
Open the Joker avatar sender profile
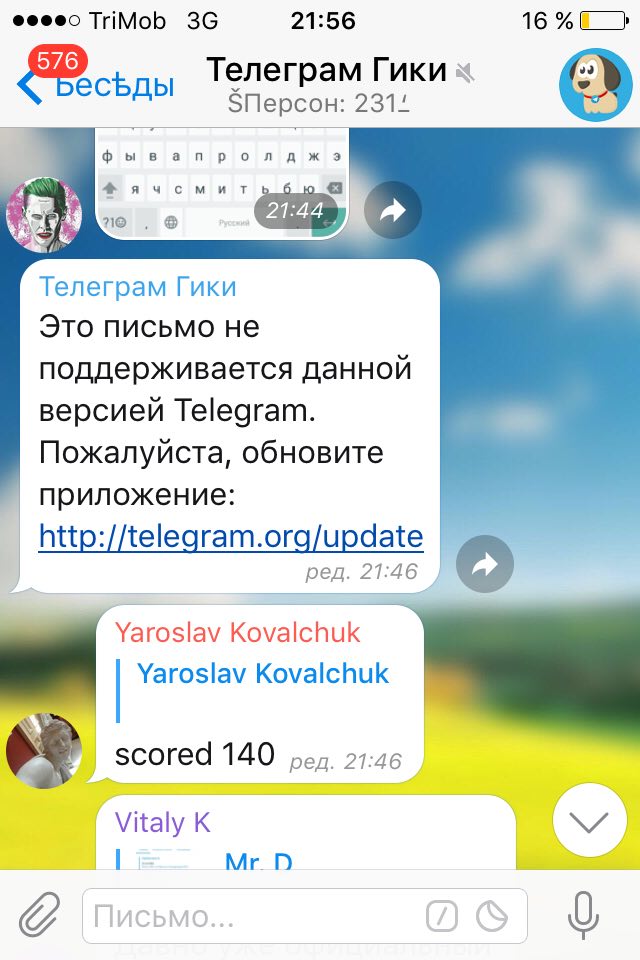[42, 213]
